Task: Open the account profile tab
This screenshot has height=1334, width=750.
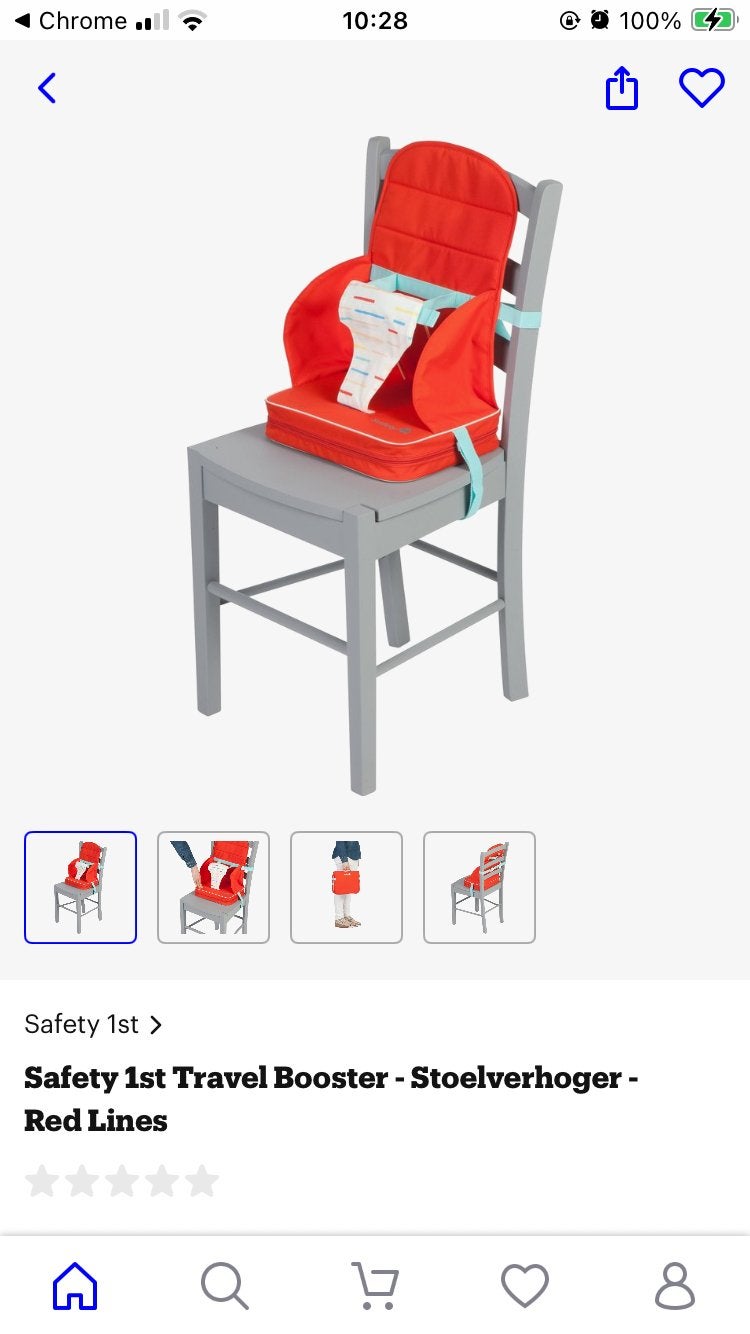Action: (675, 1285)
